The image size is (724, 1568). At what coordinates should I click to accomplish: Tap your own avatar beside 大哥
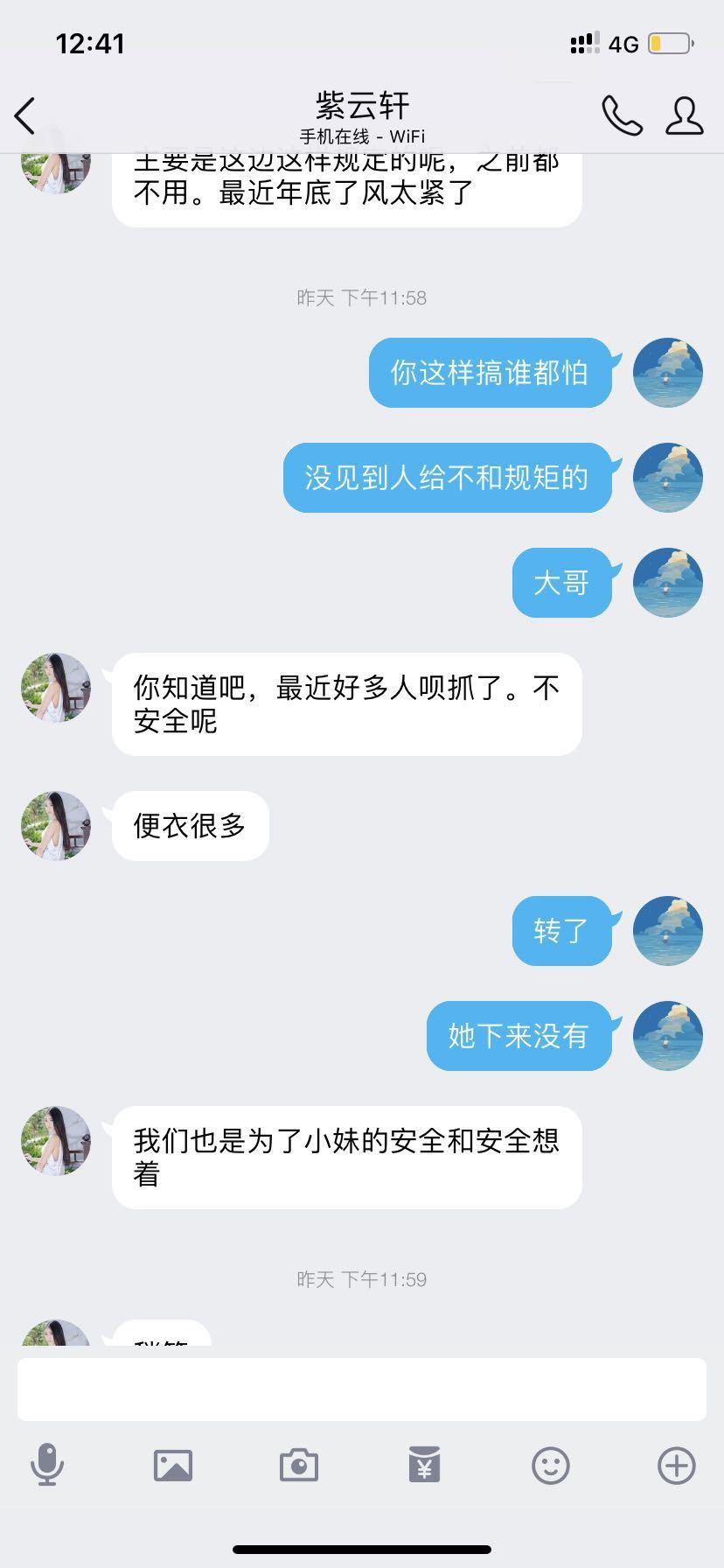(x=668, y=583)
